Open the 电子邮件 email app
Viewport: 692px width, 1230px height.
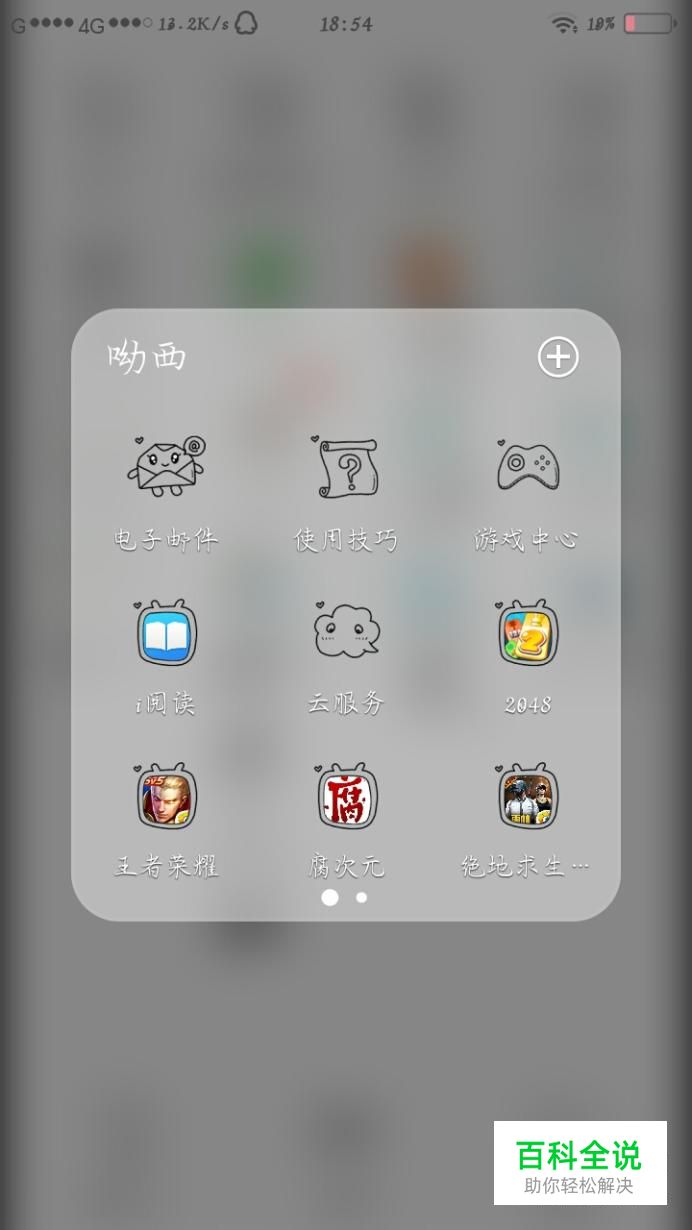[166, 467]
